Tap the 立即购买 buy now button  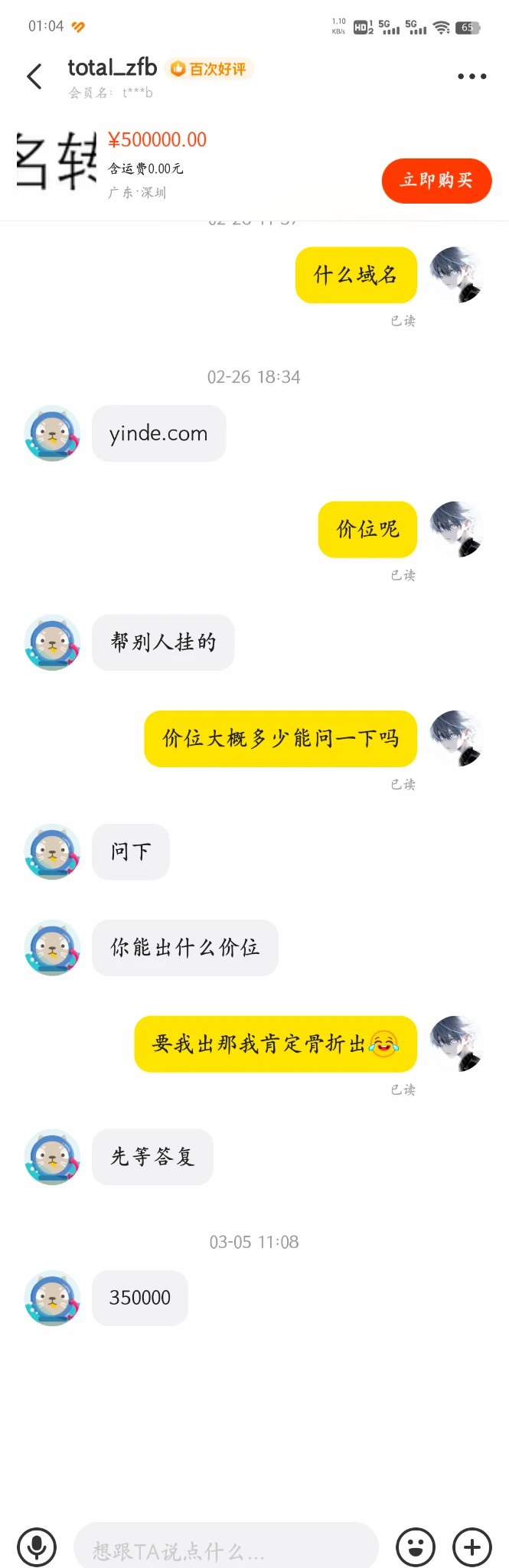tap(436, 181)
